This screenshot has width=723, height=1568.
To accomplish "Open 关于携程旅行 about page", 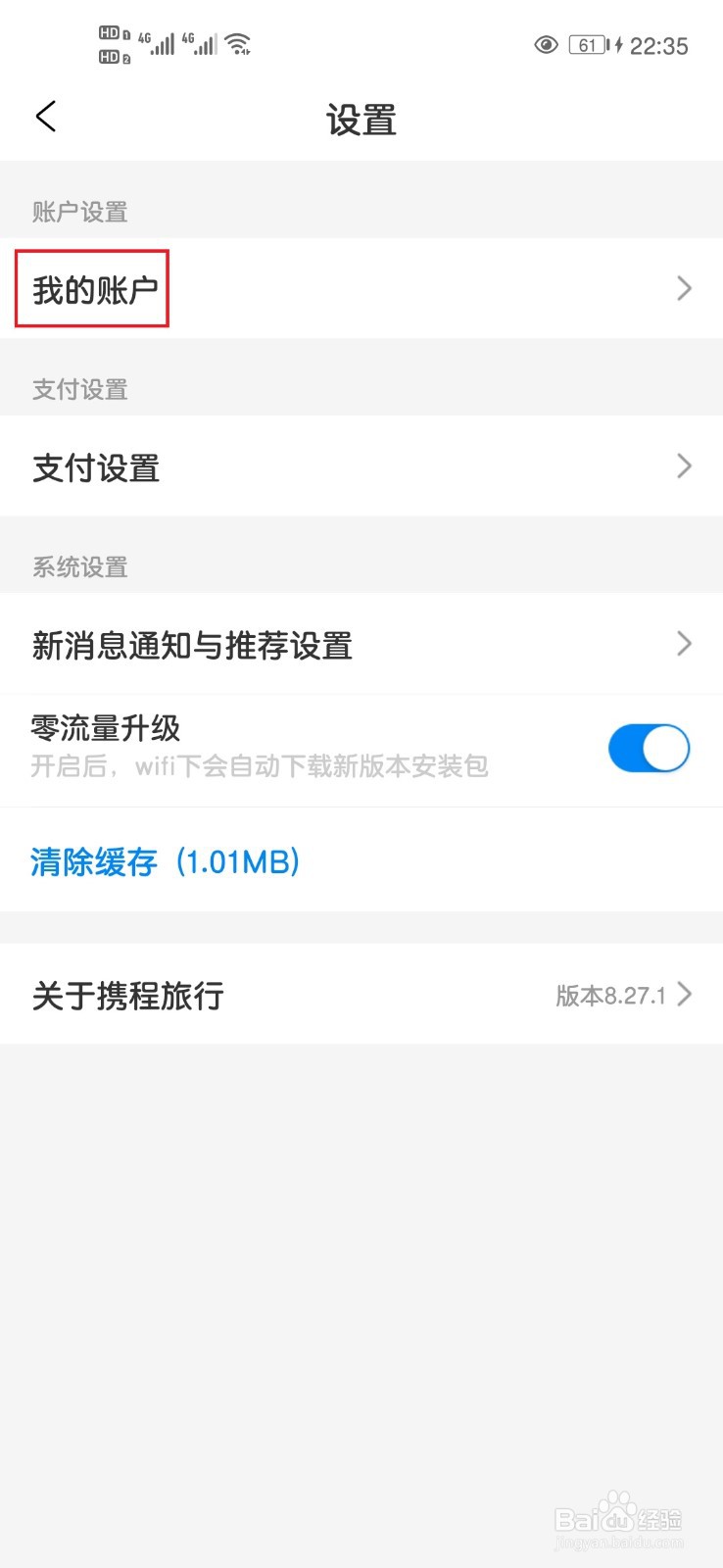I will pyautogui.click(x=125, y=995).
